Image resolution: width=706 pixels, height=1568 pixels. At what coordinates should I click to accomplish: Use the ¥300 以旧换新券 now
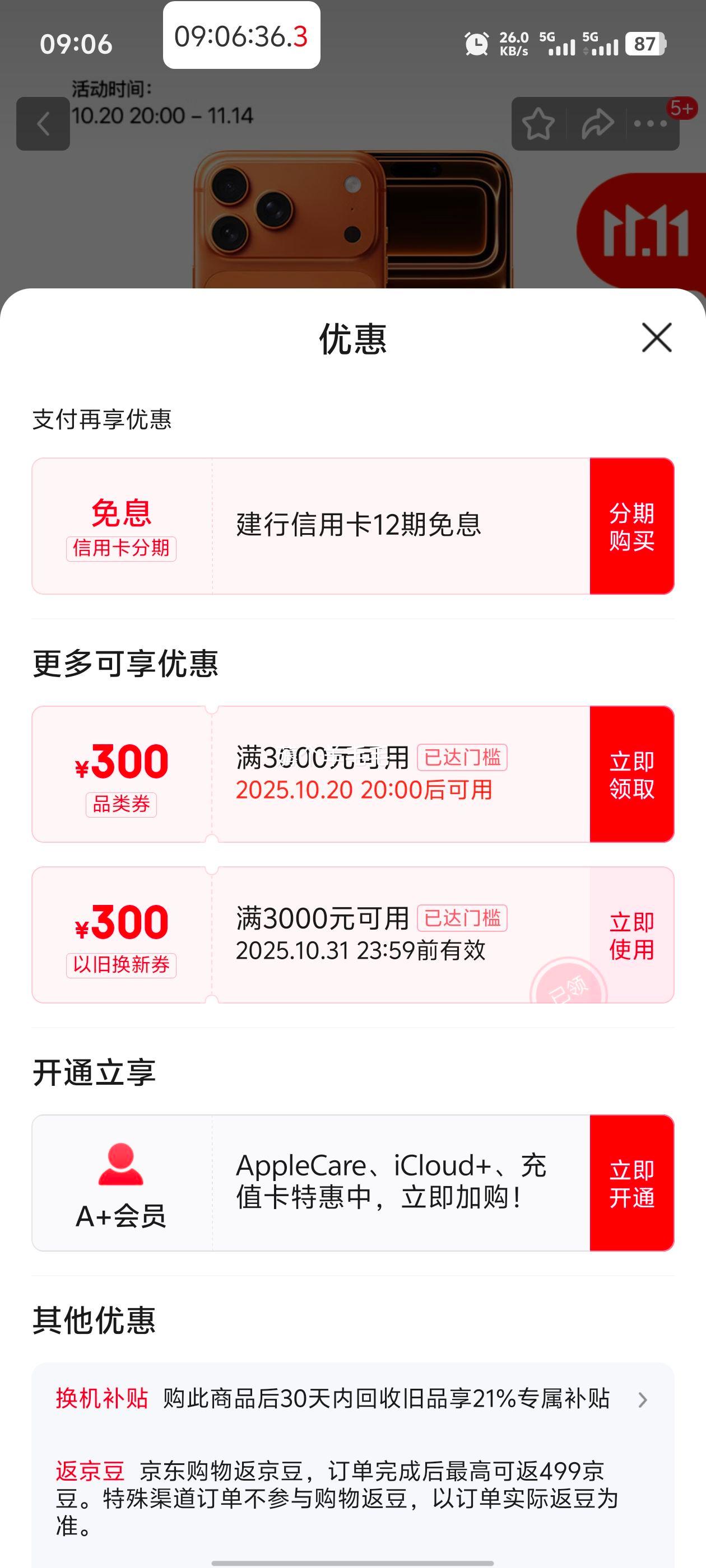click(631, 935)
